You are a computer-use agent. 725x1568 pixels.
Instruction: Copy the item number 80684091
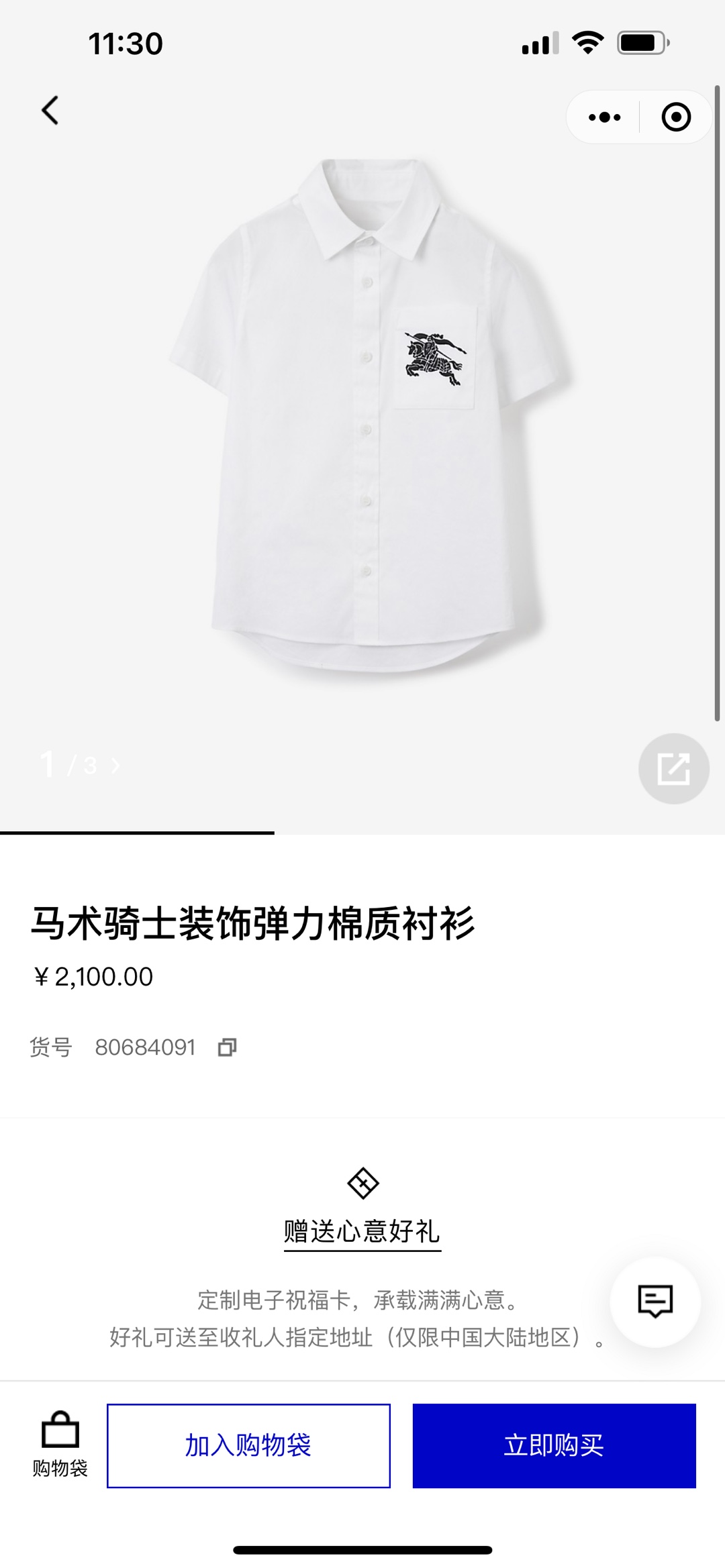tap(228, 1047)
